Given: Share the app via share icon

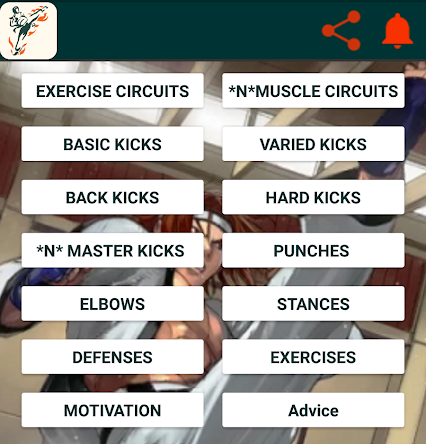Looking at the screenshot, I should [x=341, y=31].
